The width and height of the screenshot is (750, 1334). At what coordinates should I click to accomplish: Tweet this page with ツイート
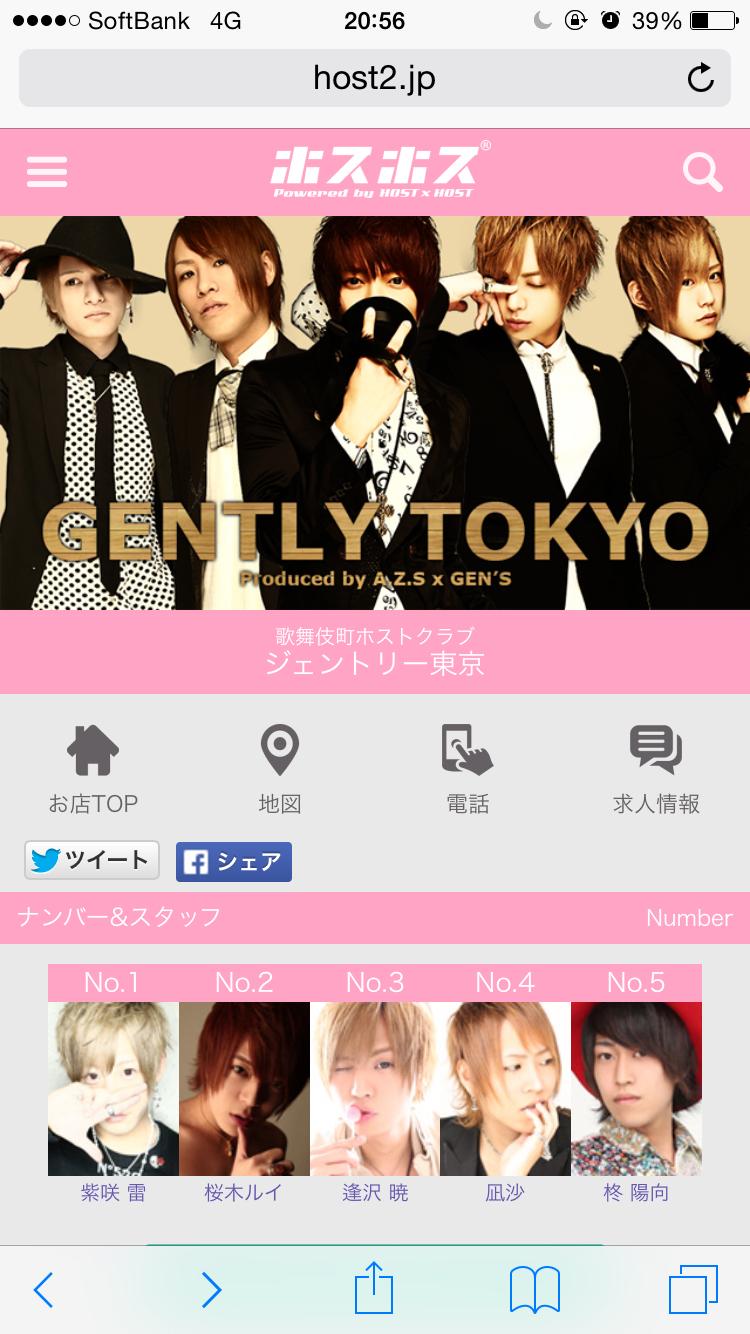click(x=92, y=860)
